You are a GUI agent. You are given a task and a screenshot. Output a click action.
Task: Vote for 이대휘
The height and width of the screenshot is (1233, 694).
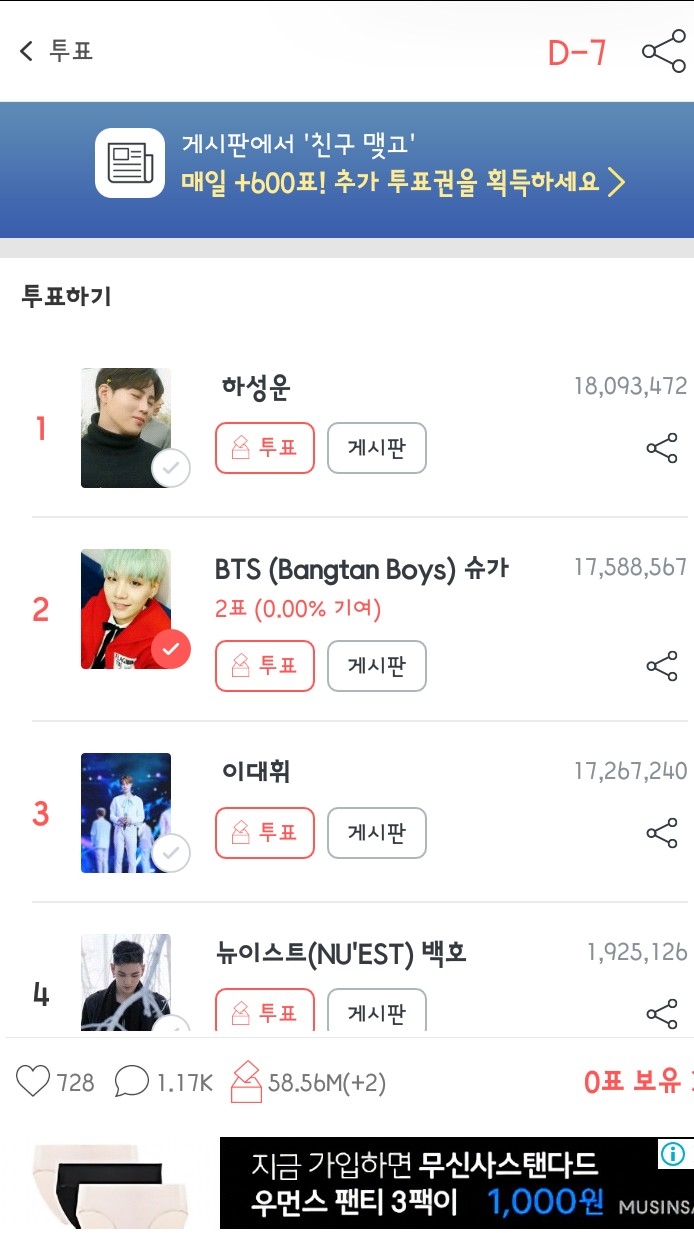tap(265, 833)
